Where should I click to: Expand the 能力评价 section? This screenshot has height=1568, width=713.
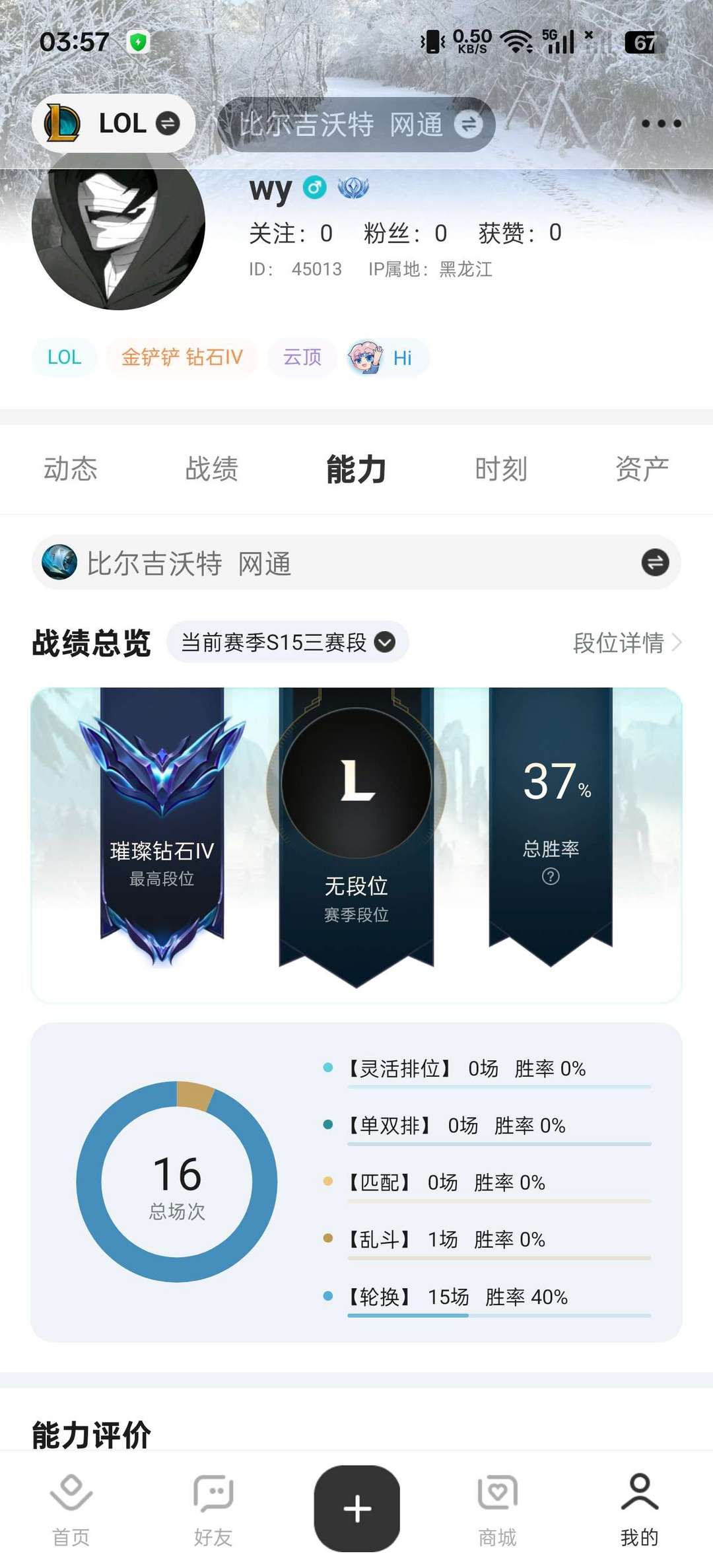pyautogui.click(x=90, y=1432)
